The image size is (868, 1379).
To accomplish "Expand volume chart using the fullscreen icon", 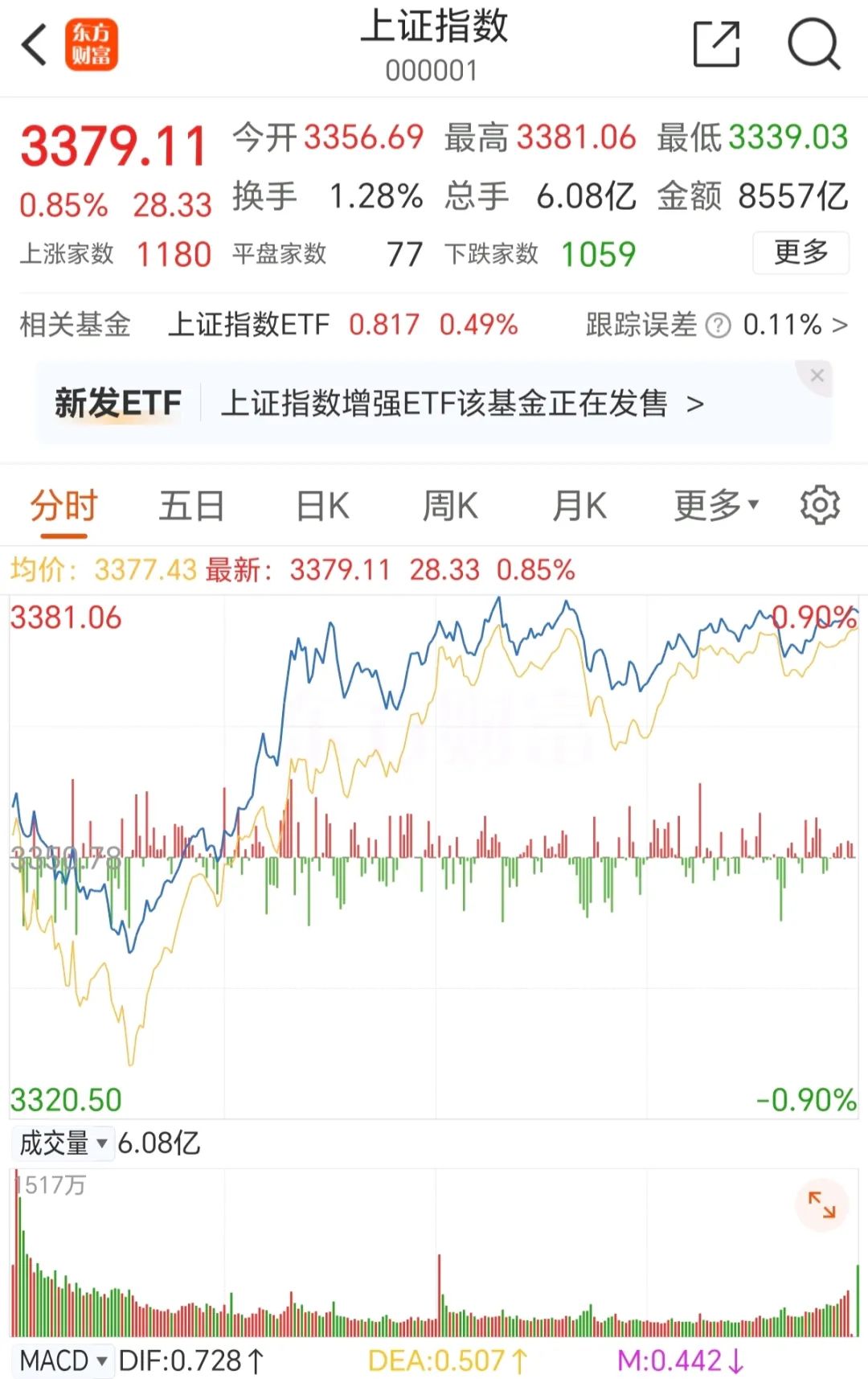I will coord(821,1205).
